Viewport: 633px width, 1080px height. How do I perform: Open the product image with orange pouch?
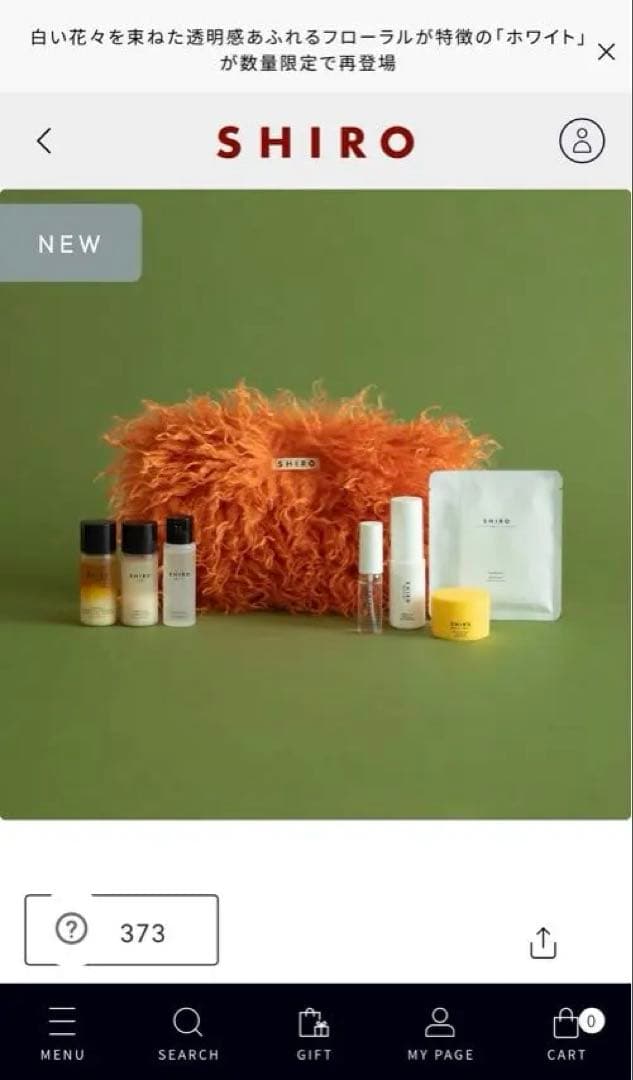(316, 504)
